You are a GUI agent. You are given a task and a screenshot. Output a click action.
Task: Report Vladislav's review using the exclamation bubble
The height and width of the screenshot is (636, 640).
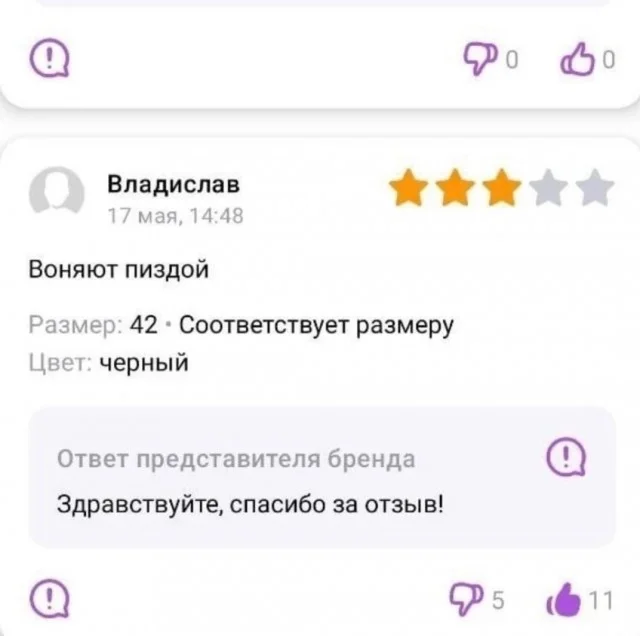pos(49,601)
